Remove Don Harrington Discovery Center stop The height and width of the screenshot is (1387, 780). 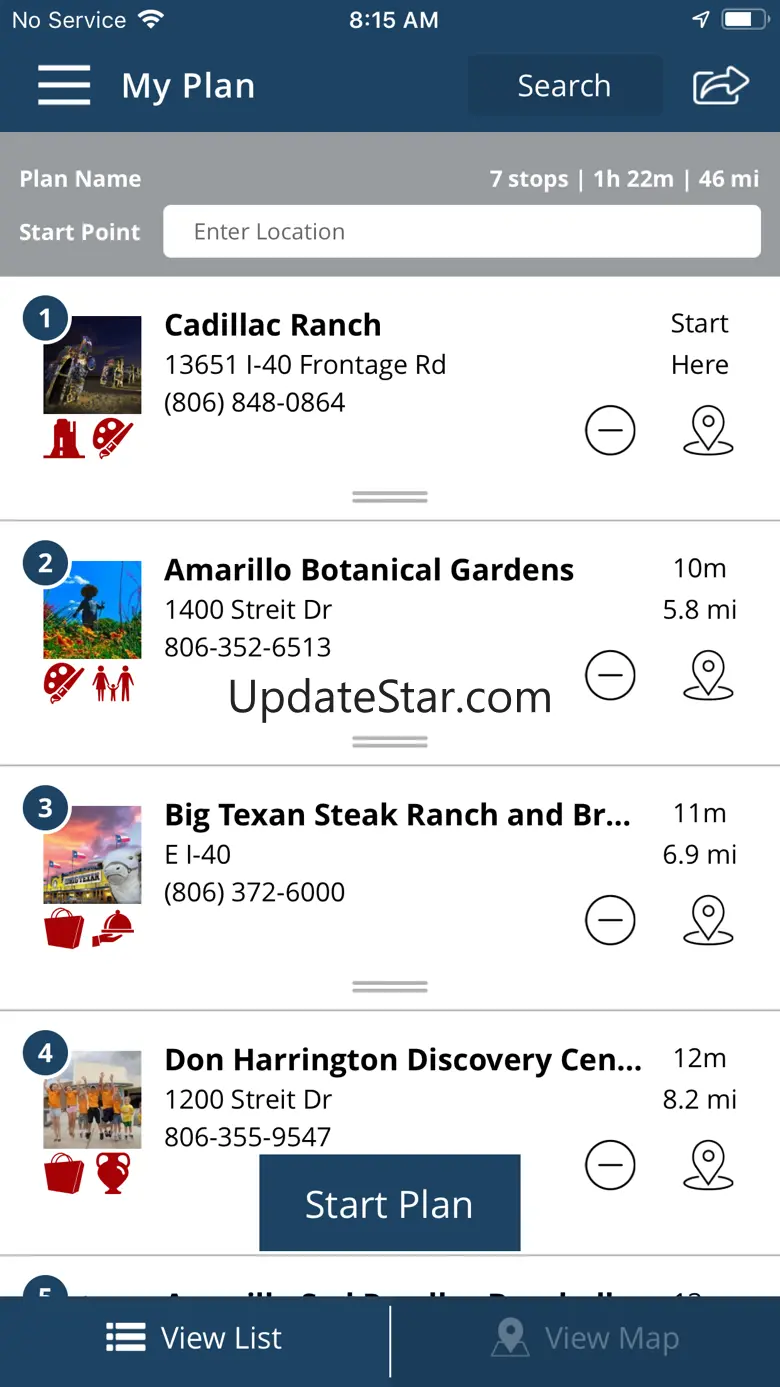click(610, 1166)
